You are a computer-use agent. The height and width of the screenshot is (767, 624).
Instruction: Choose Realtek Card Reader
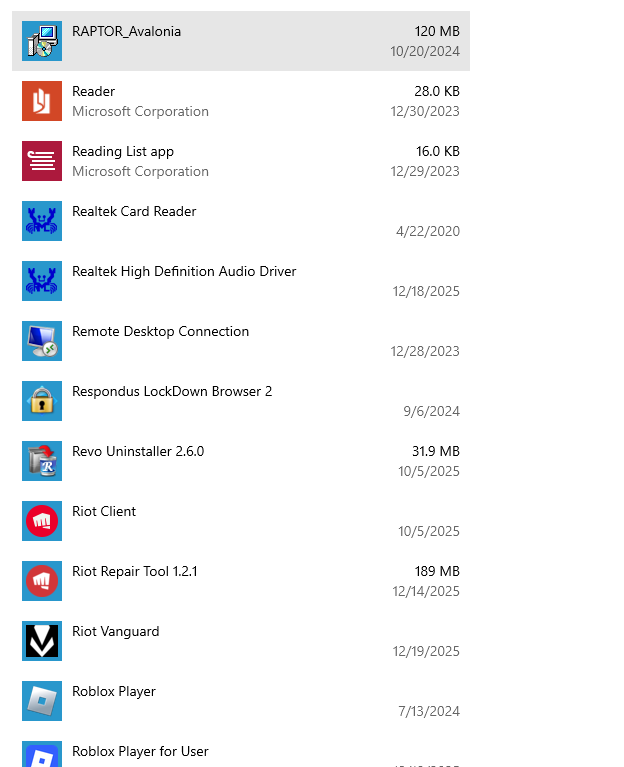click(240, 221)
